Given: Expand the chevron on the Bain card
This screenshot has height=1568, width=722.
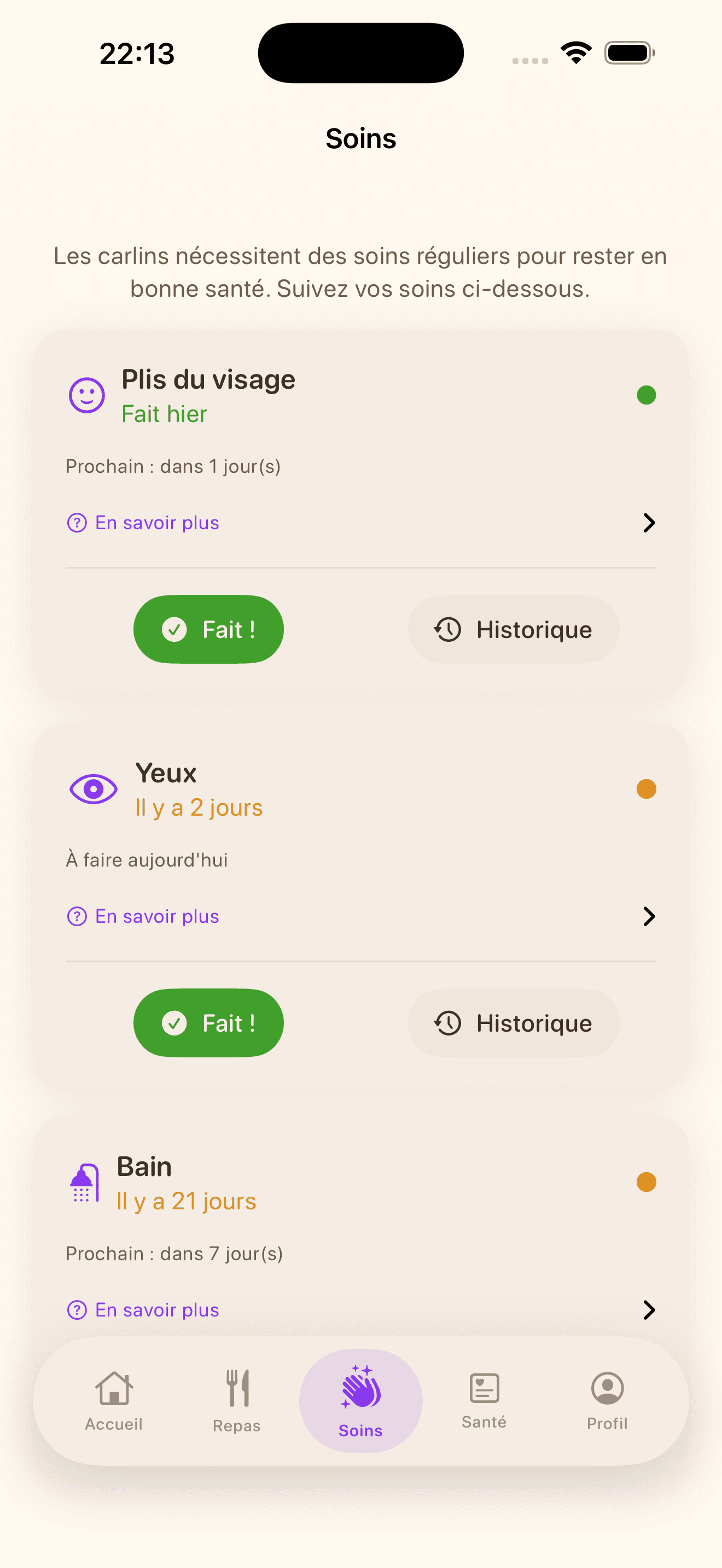Looking at the screenshot, I should tap(649, 1310).
